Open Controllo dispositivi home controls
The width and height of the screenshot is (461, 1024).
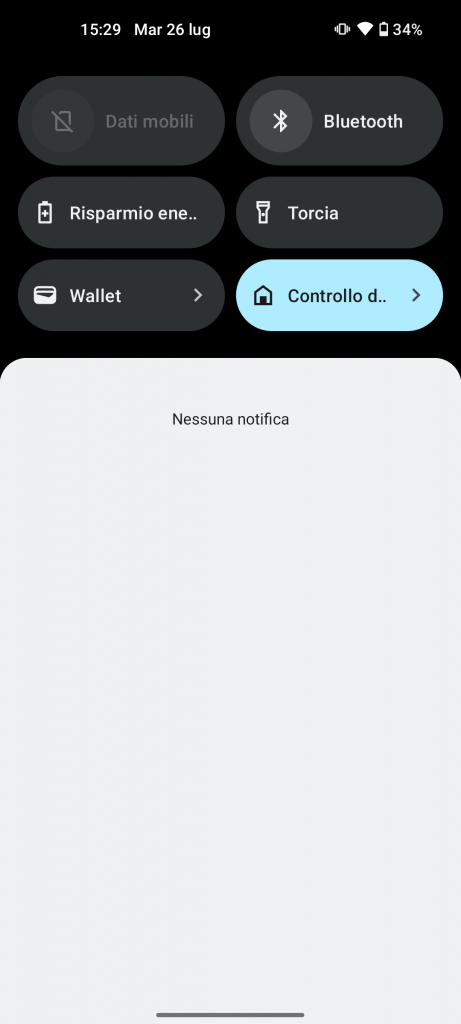(339, 295)
